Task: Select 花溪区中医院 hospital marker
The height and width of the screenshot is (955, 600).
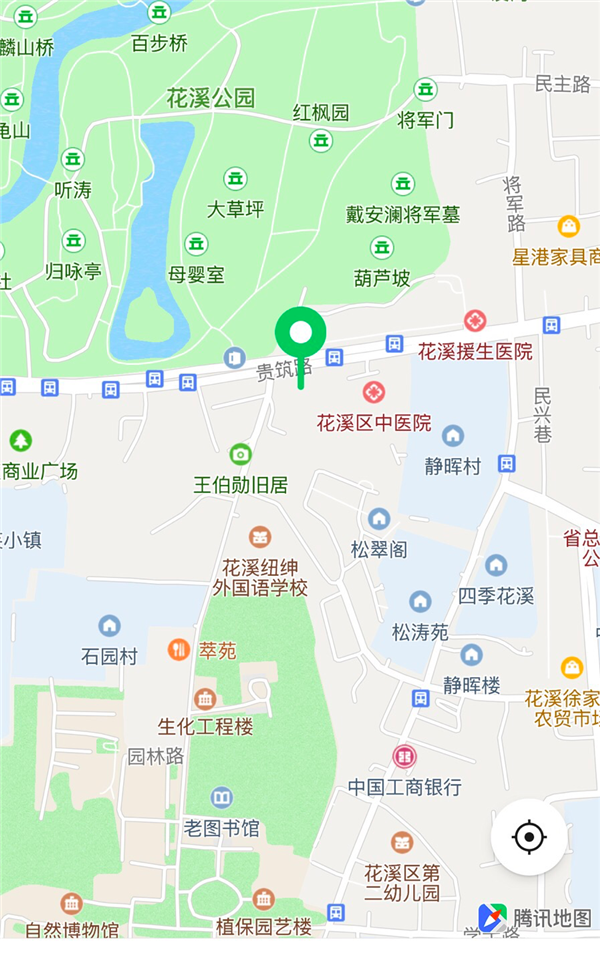Action: 374,391
